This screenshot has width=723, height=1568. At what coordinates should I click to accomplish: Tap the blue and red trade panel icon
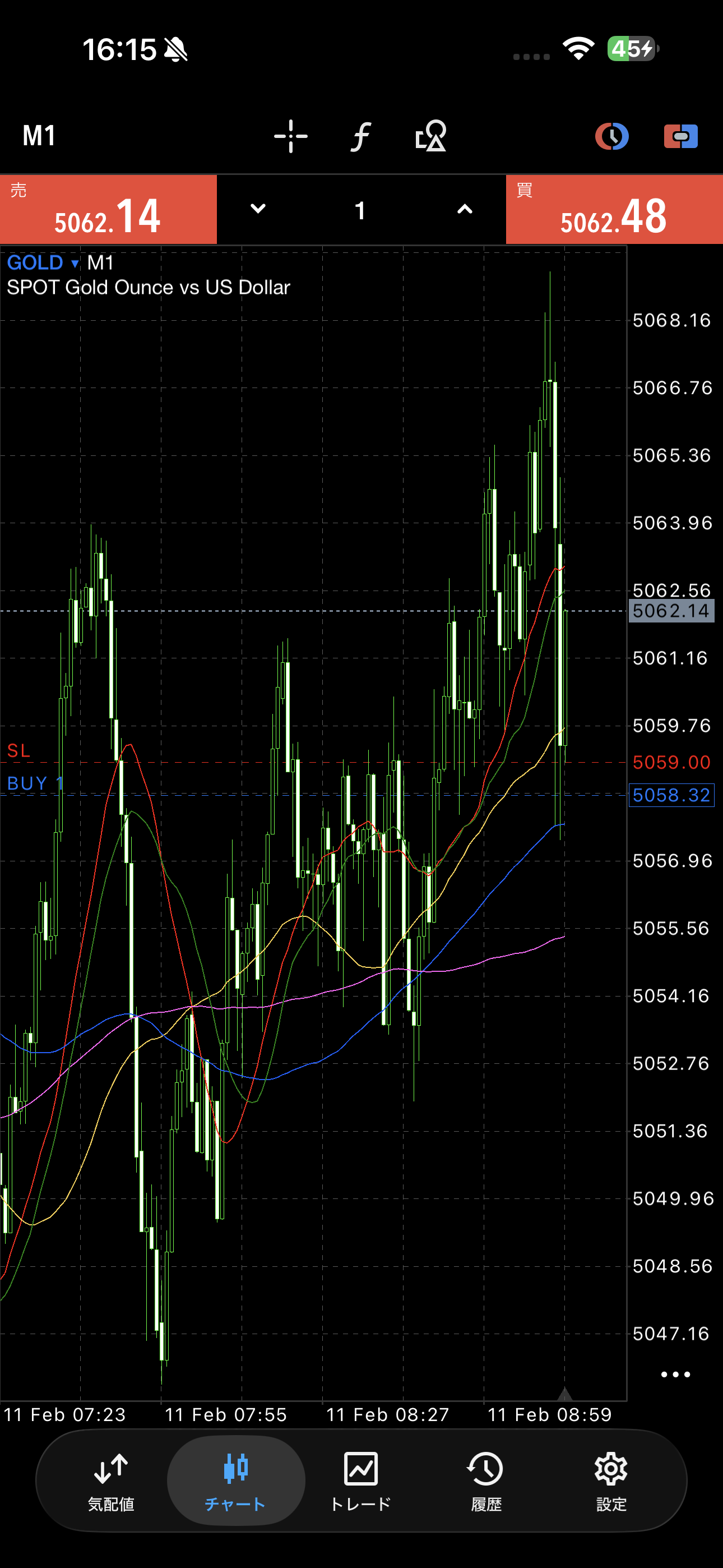coord(680,136)
